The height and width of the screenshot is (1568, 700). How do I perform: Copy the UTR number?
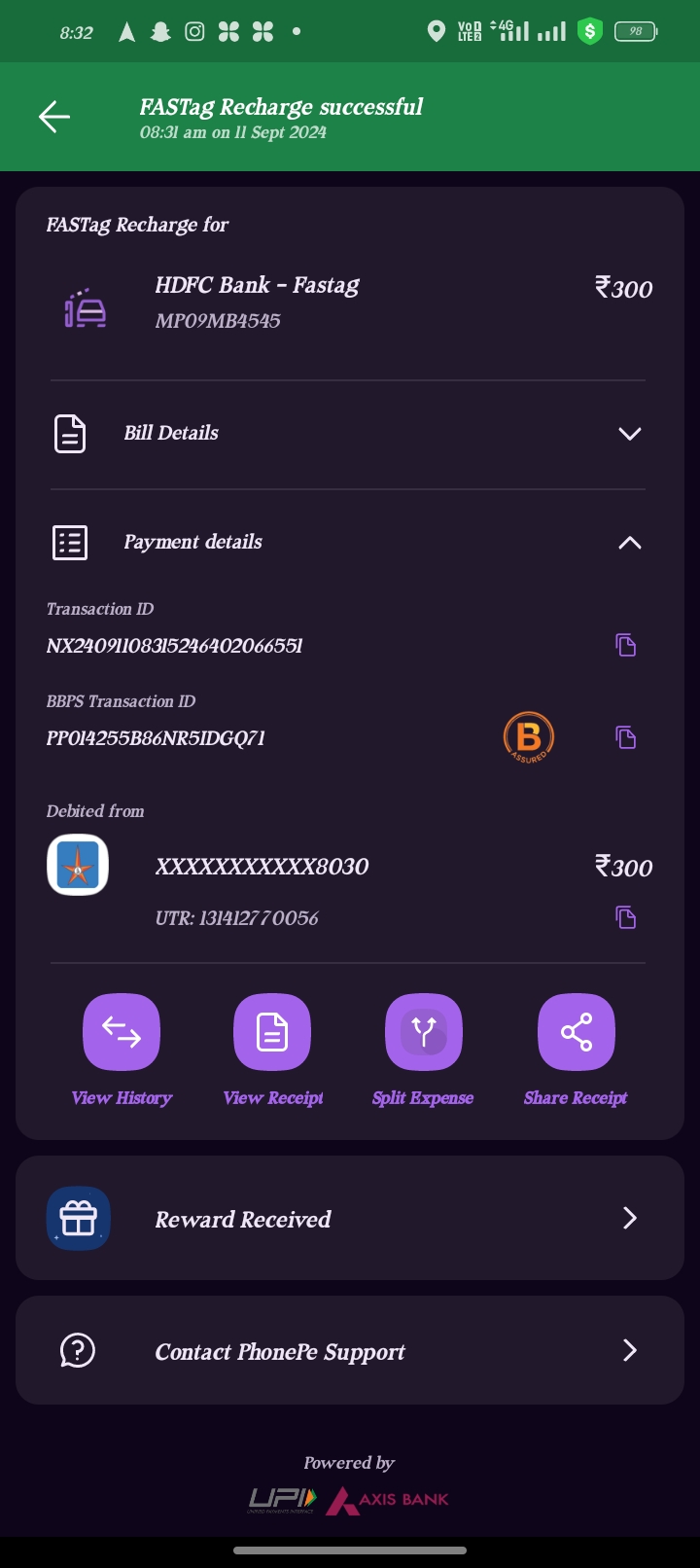click(626, 917)
